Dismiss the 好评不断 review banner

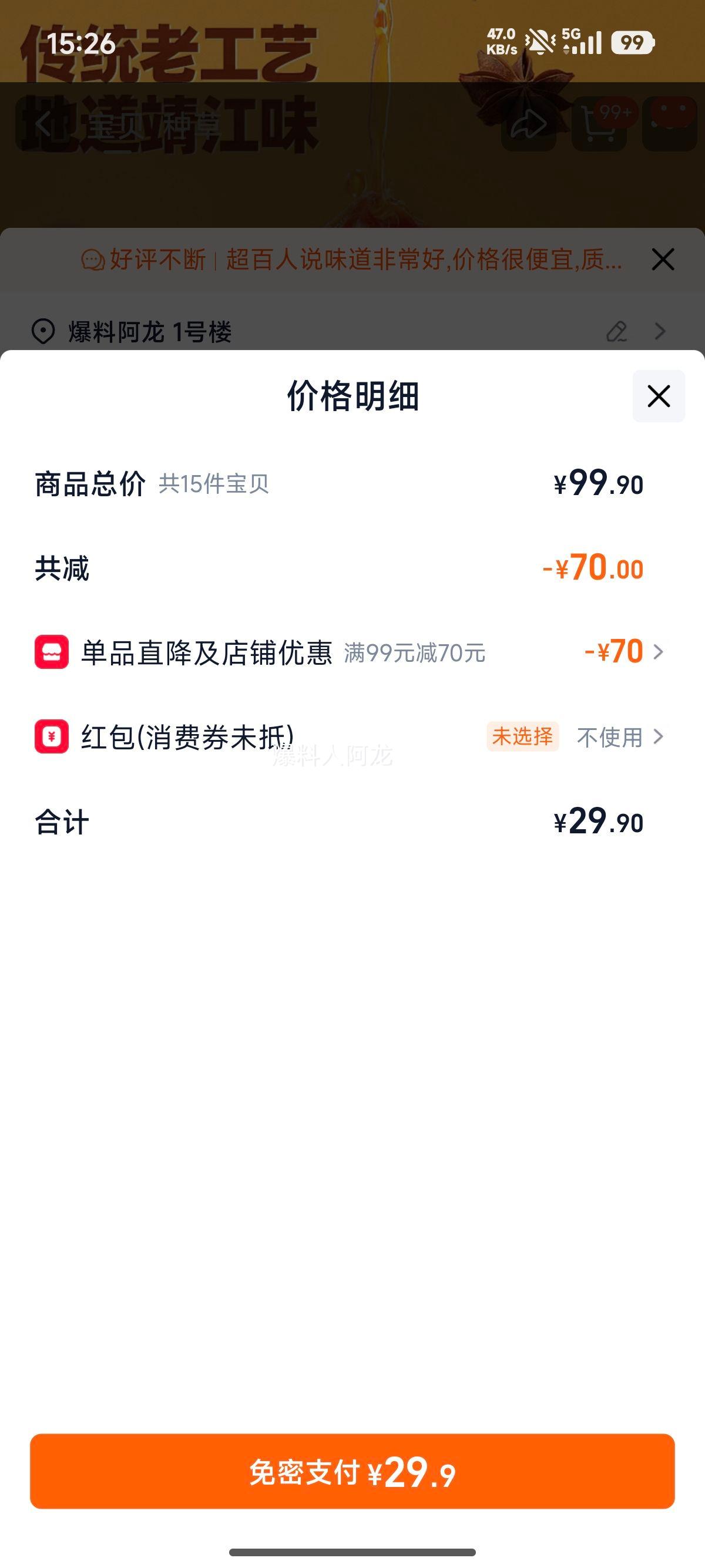[x=662, y=260]
